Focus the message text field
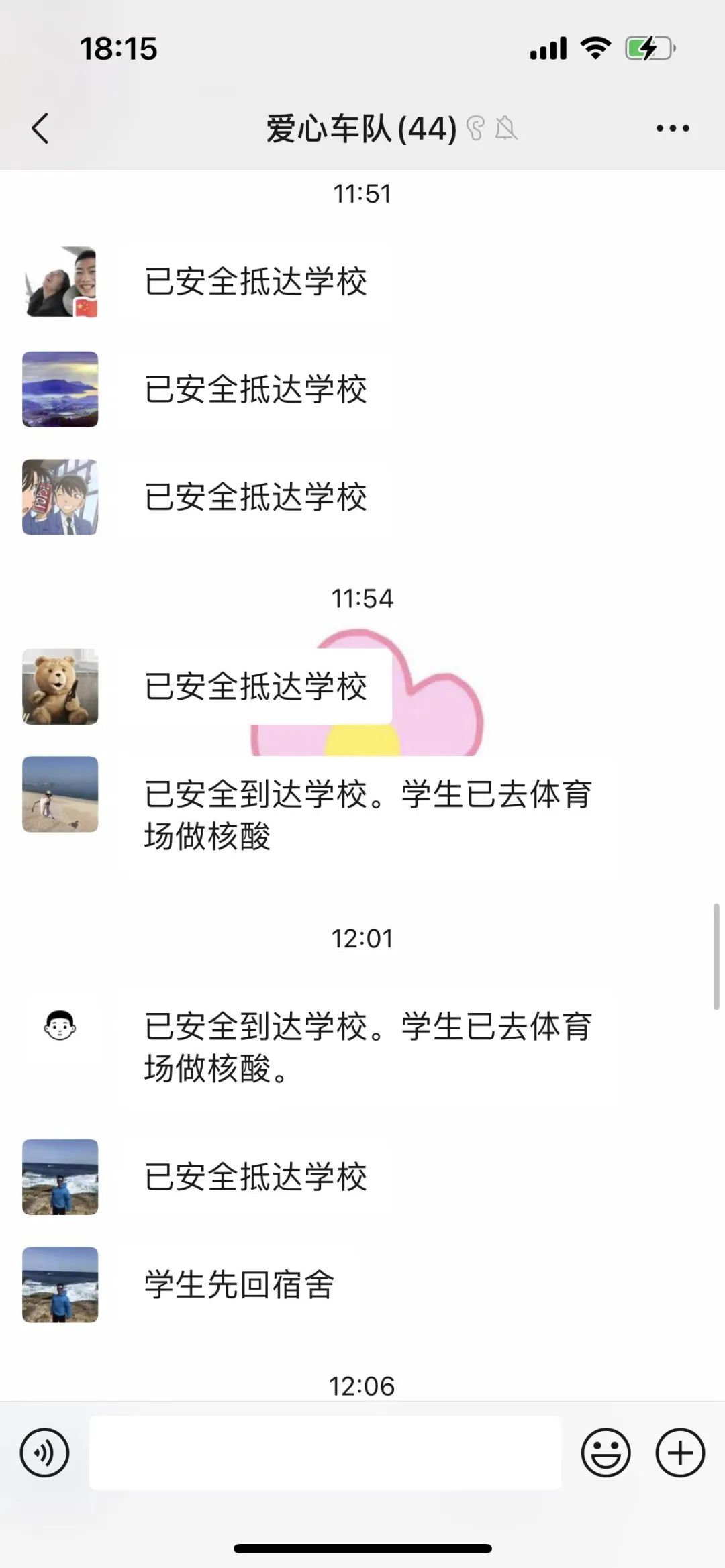Screen dimensions: 725x1568 325,1453
